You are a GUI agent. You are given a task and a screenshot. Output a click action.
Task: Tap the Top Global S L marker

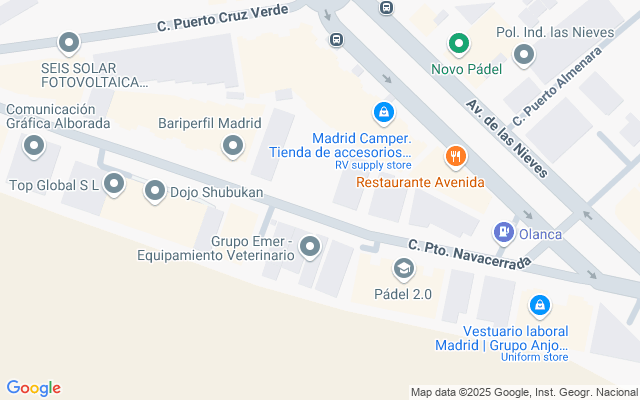[114, 183]
